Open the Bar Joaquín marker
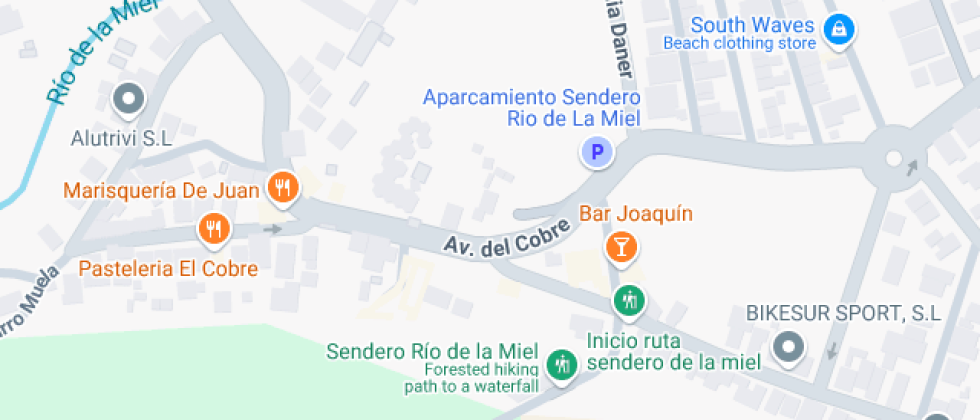The width and height of the screenshot is (980, 420). click(622, 246)
